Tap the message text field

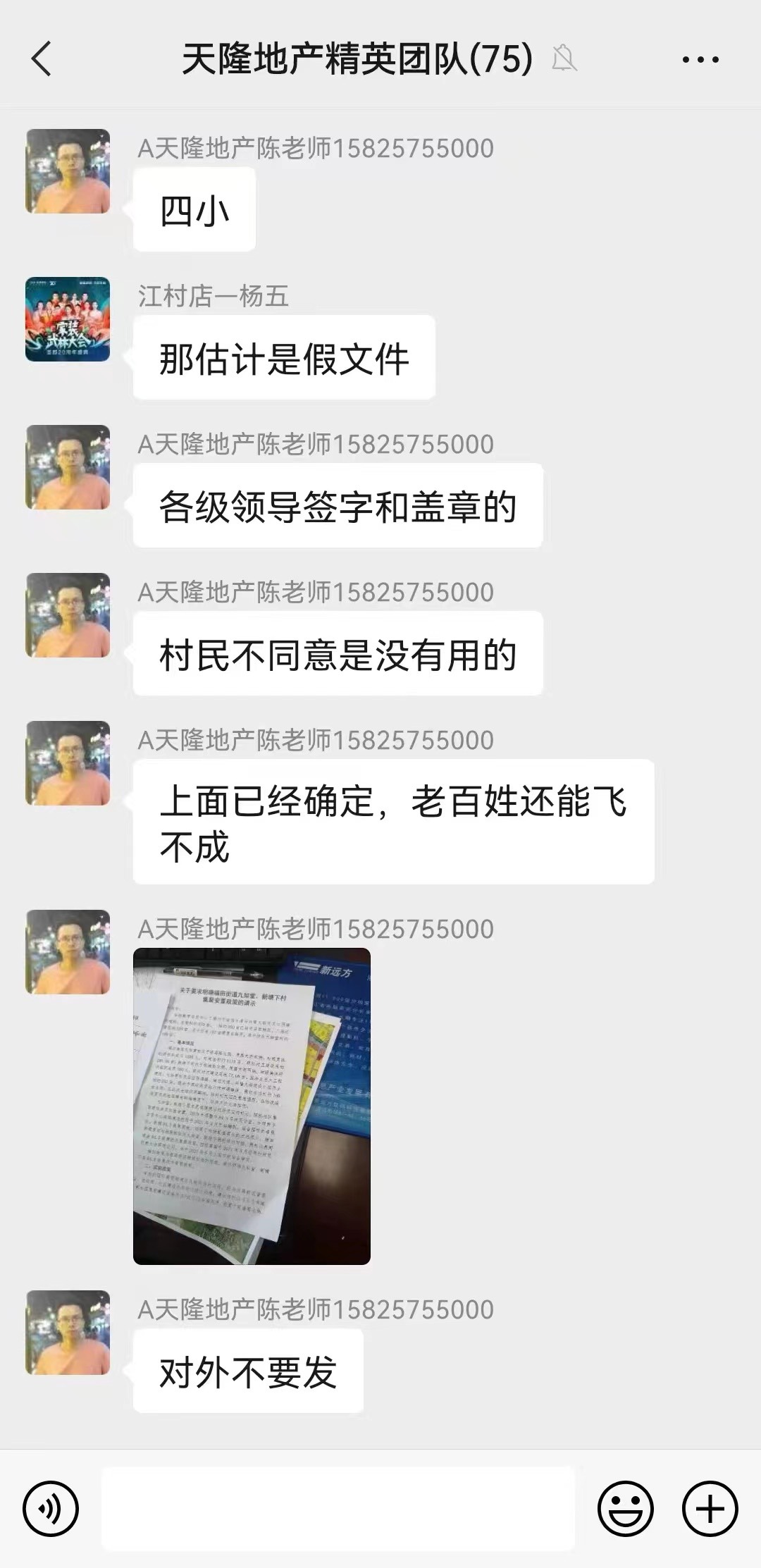coord(338,1509)
